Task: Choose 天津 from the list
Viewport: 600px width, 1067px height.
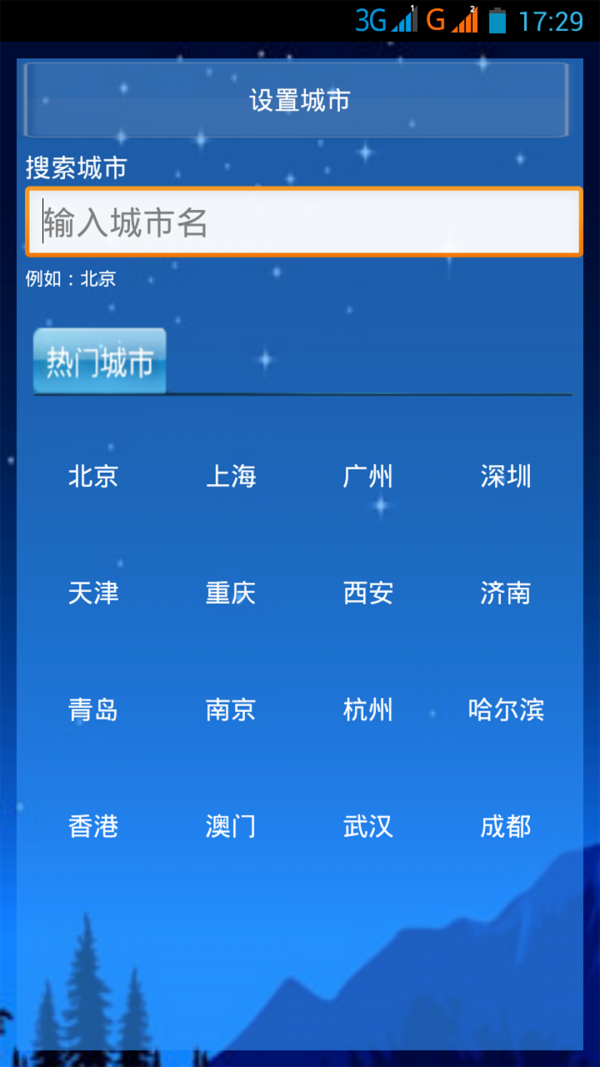Action: [x=94, y=593]
